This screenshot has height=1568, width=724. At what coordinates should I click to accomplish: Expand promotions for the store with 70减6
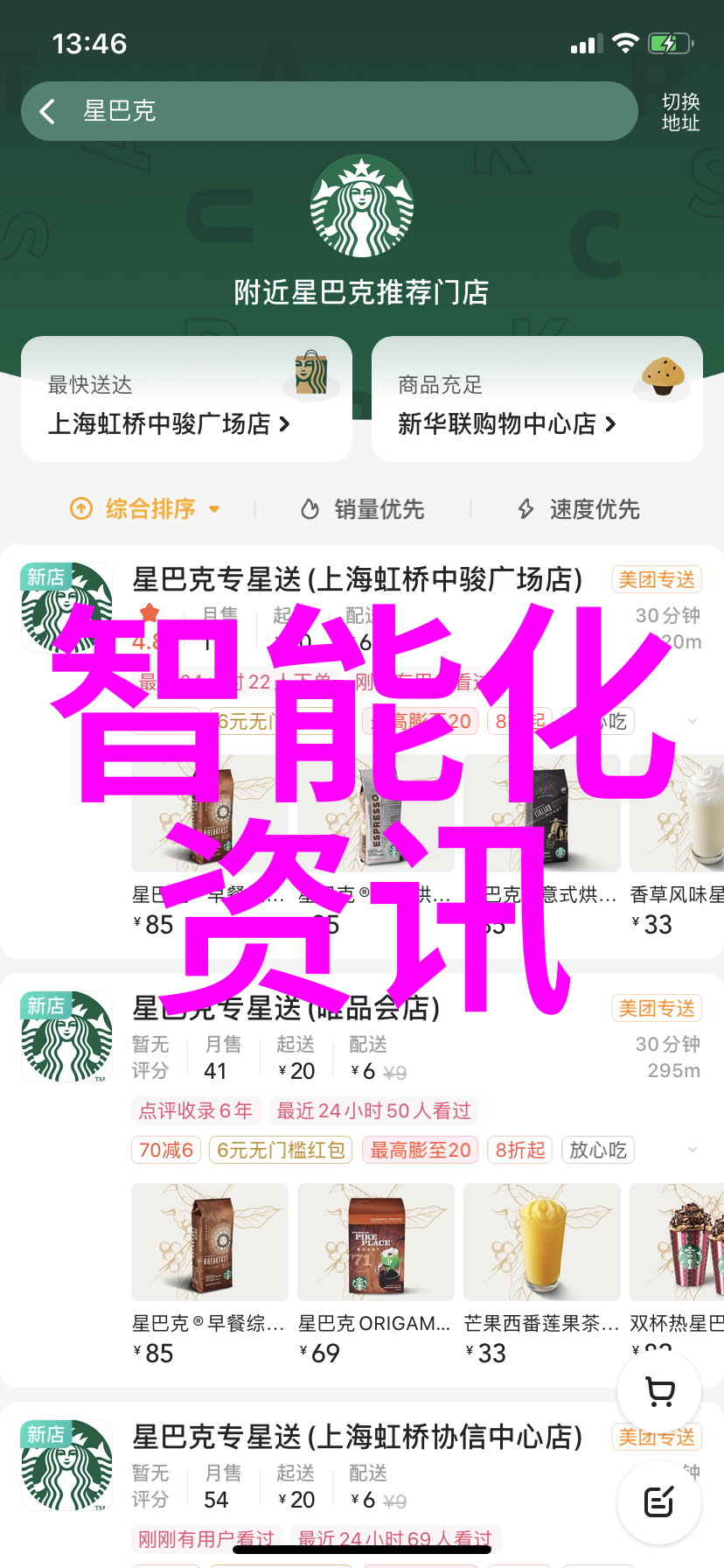pos(693,1150)
